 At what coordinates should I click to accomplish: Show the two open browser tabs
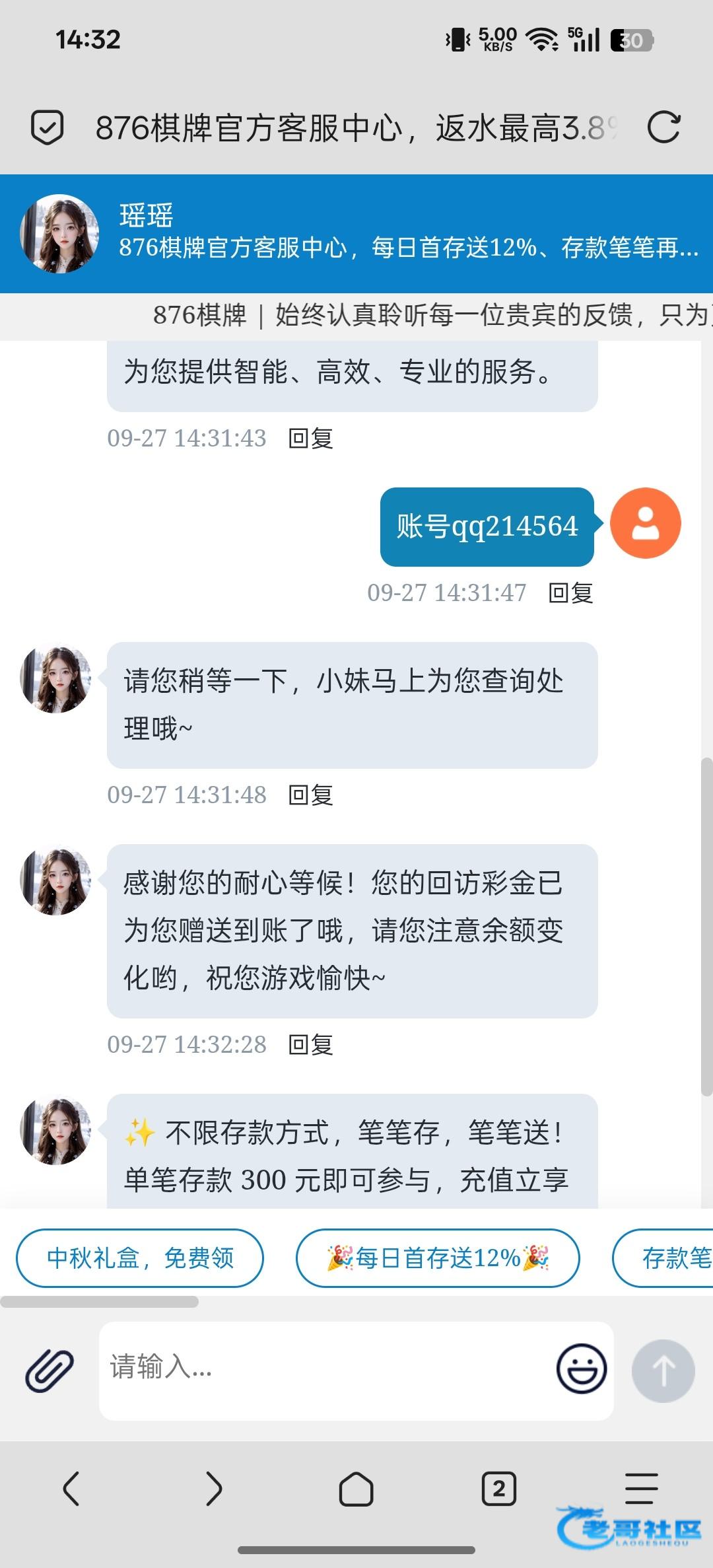499,1489
